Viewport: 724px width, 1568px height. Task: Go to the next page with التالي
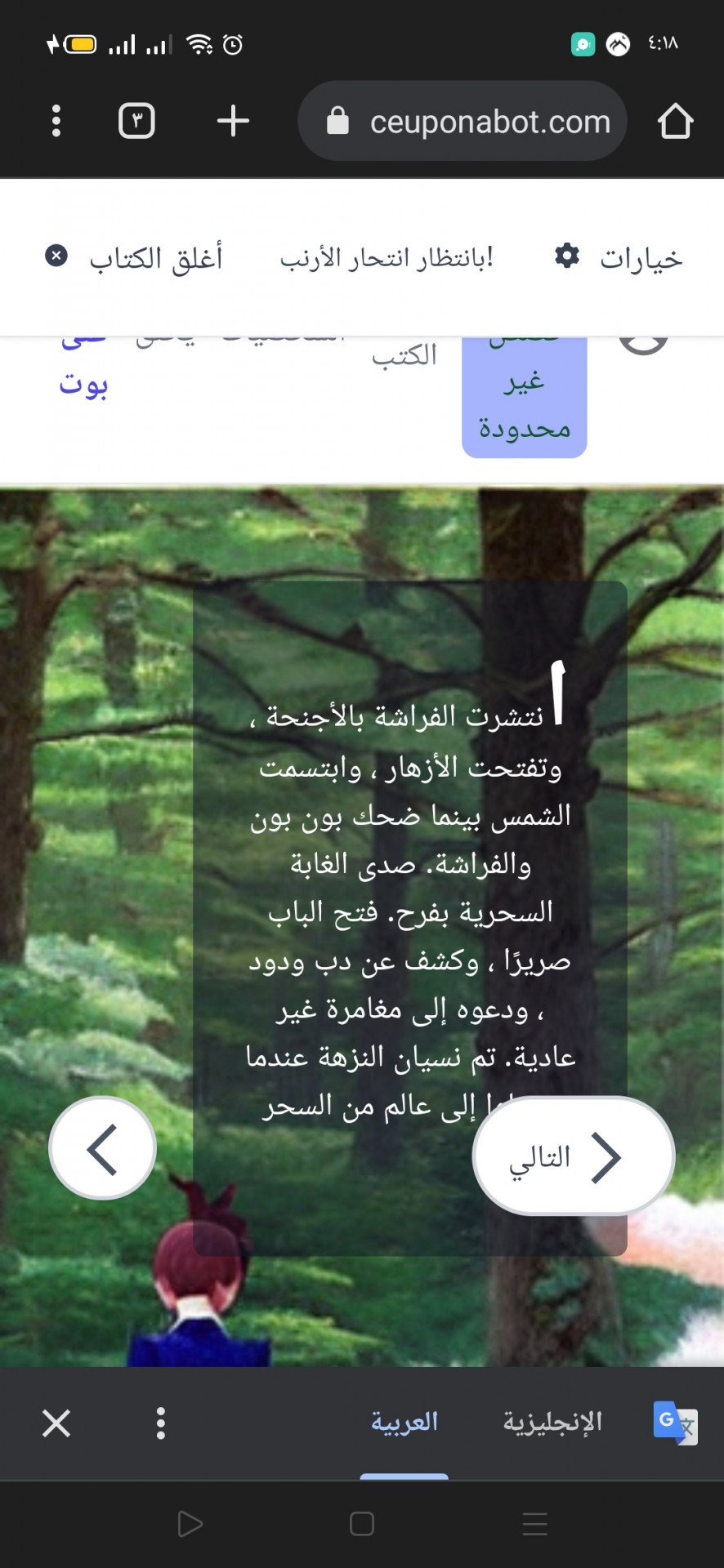click(573, 1156)
